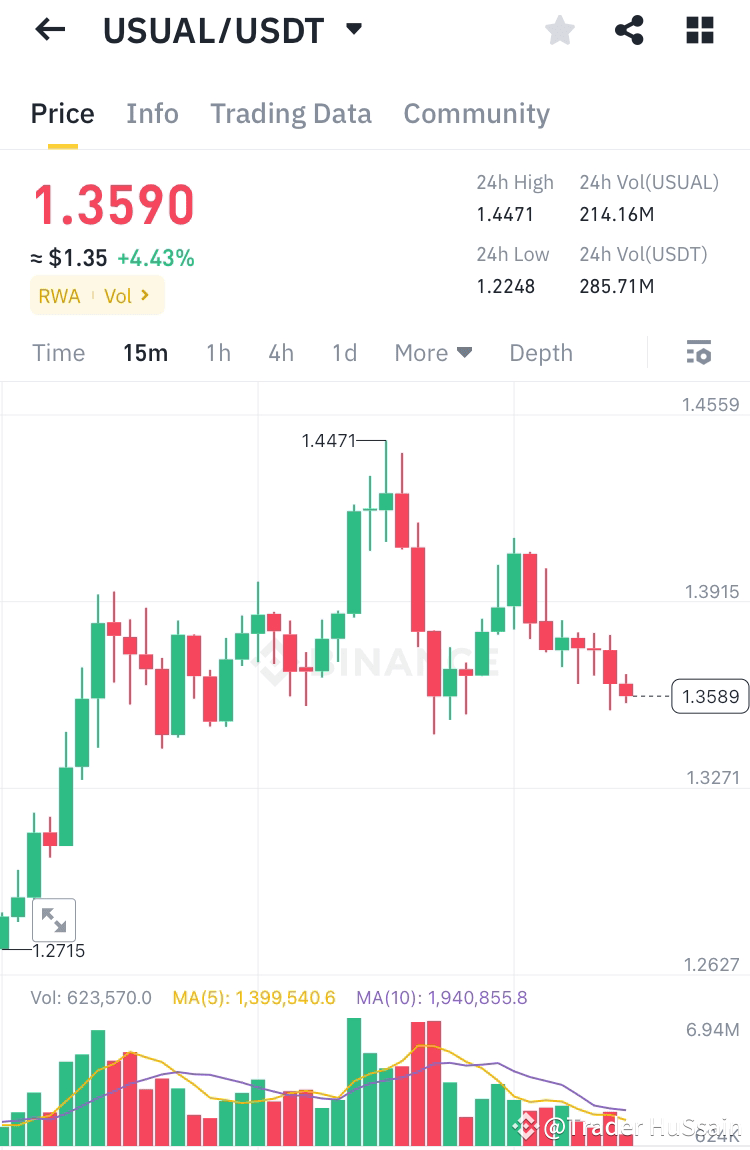Screen dimensions: 750x1150
Task: Select the Info tab label
Action: click(x=152, y=113)
